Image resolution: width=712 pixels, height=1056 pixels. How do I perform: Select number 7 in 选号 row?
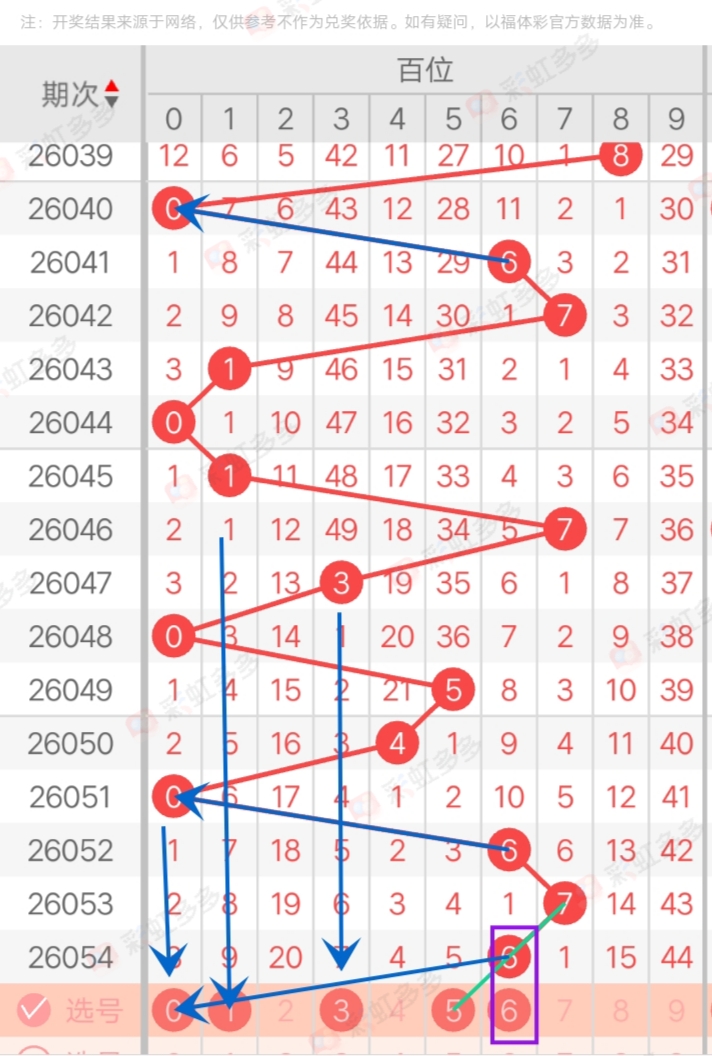(566, 1012)
